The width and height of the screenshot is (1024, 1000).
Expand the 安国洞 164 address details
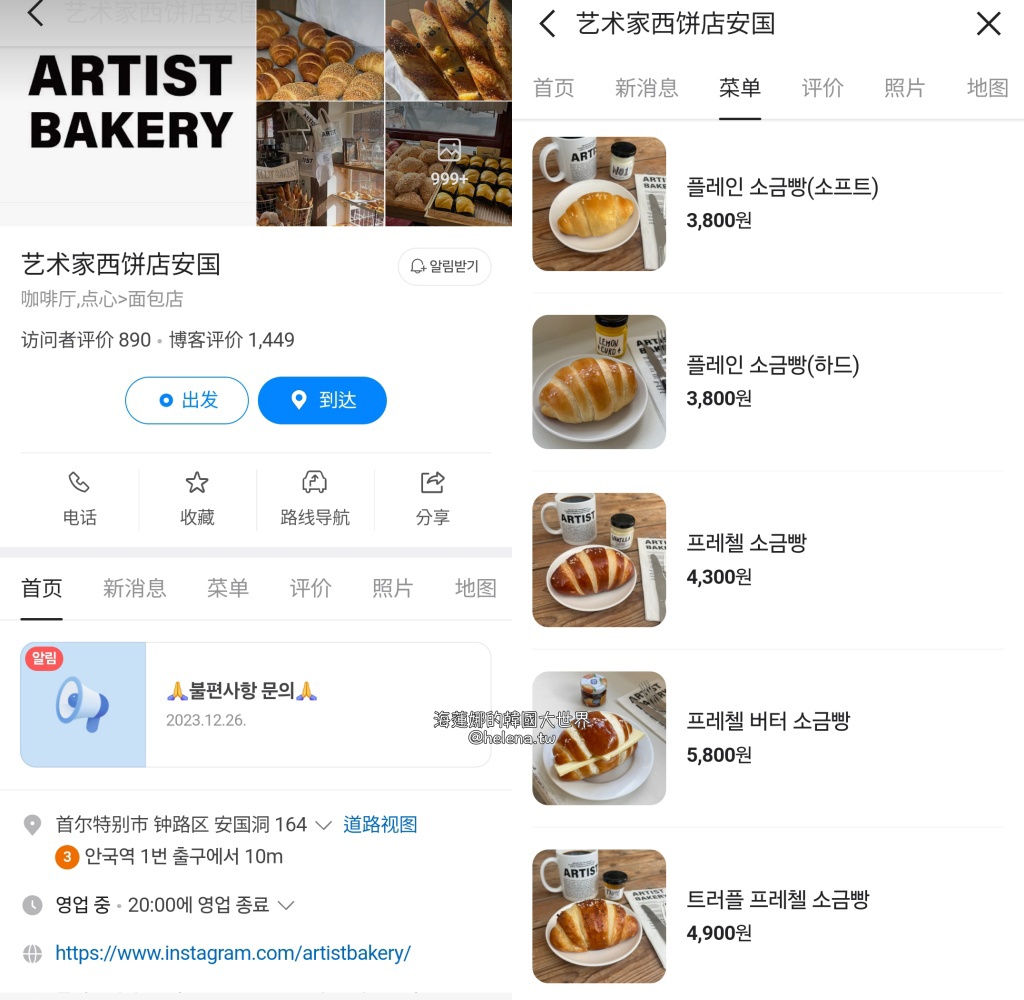(x=323, y=825)
